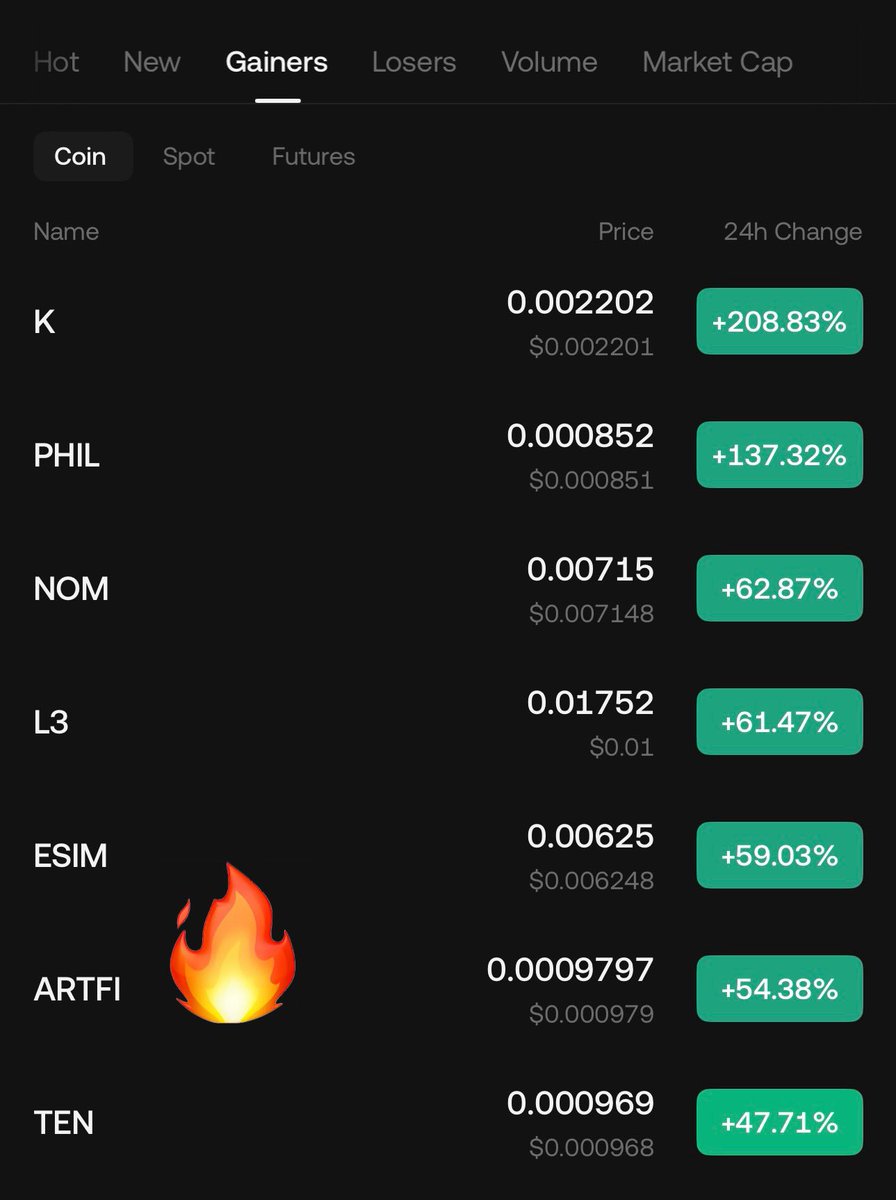Open the New tab
This screenshot has width=896, height=1200.
pos(152,62)
